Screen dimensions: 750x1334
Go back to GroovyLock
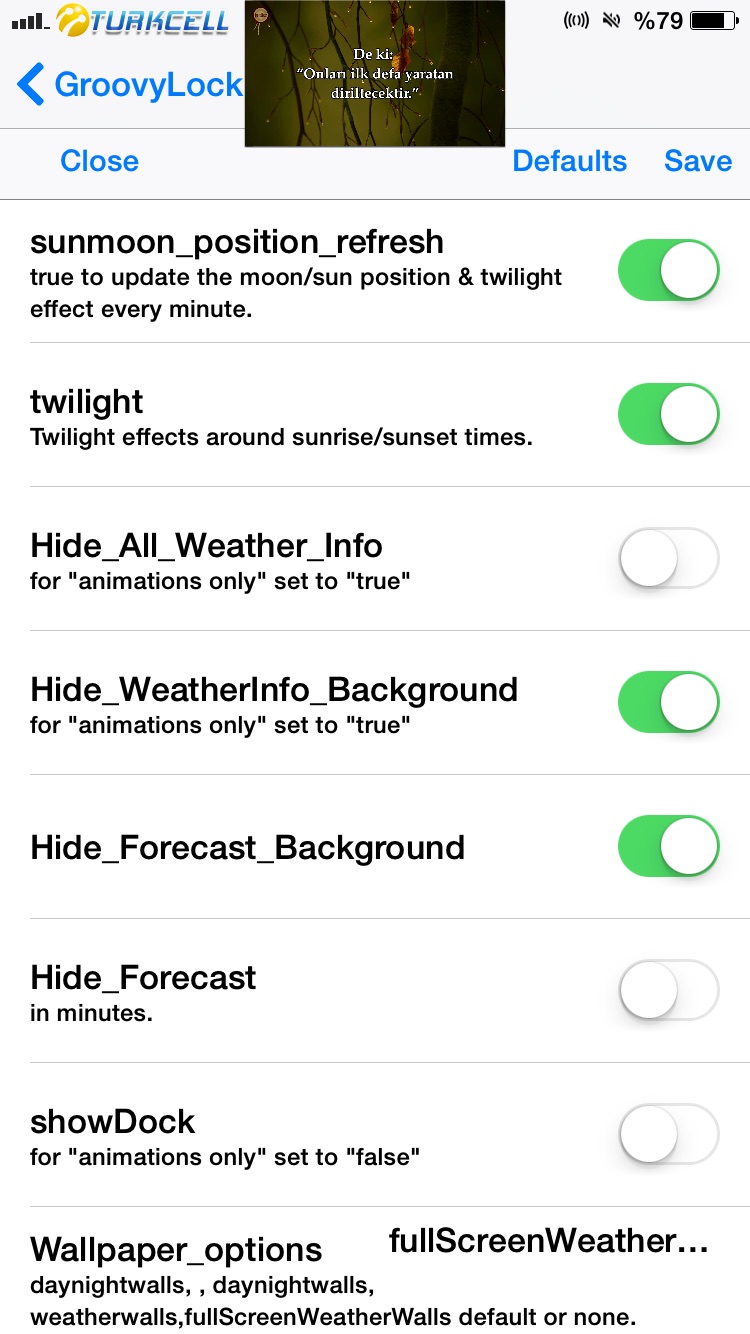(x=130, y=85)
